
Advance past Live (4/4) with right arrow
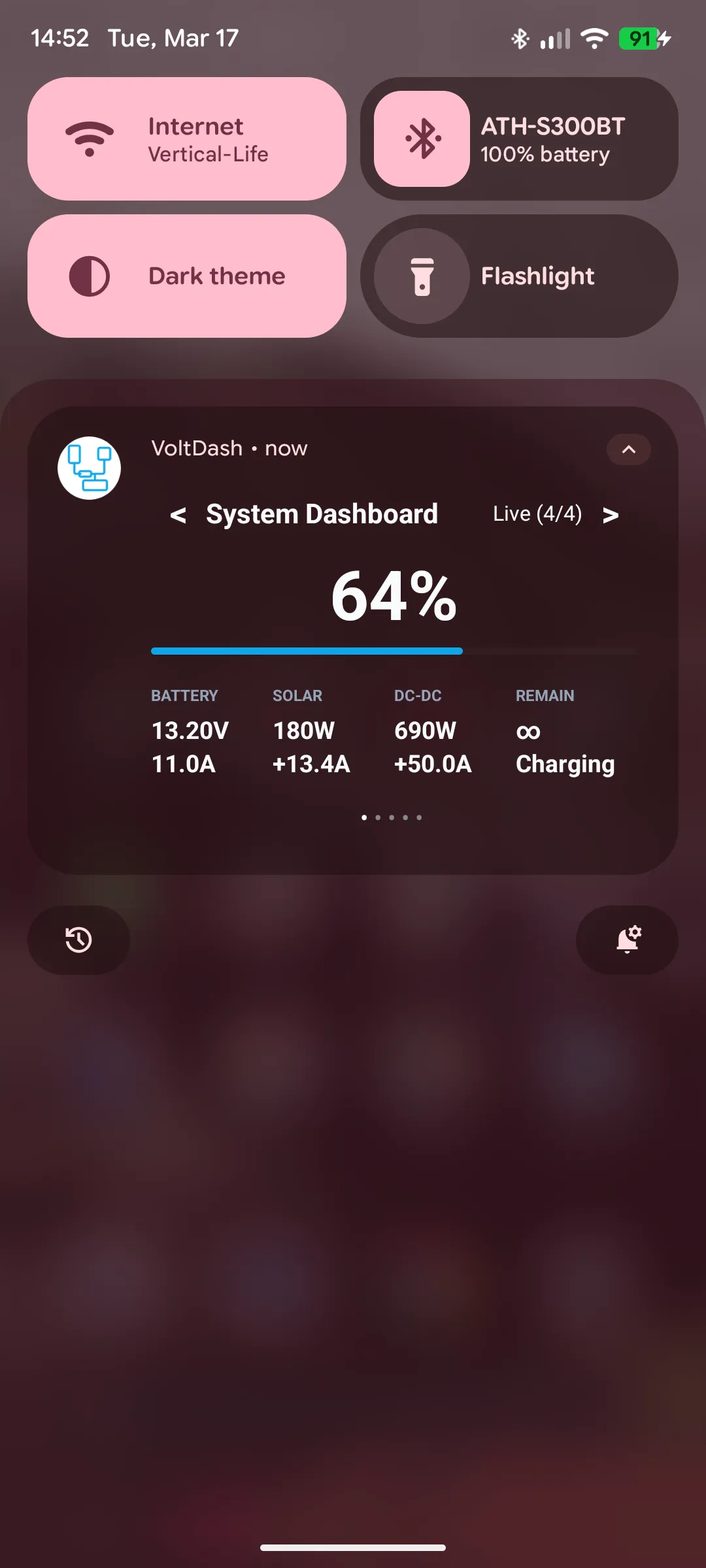610,515
